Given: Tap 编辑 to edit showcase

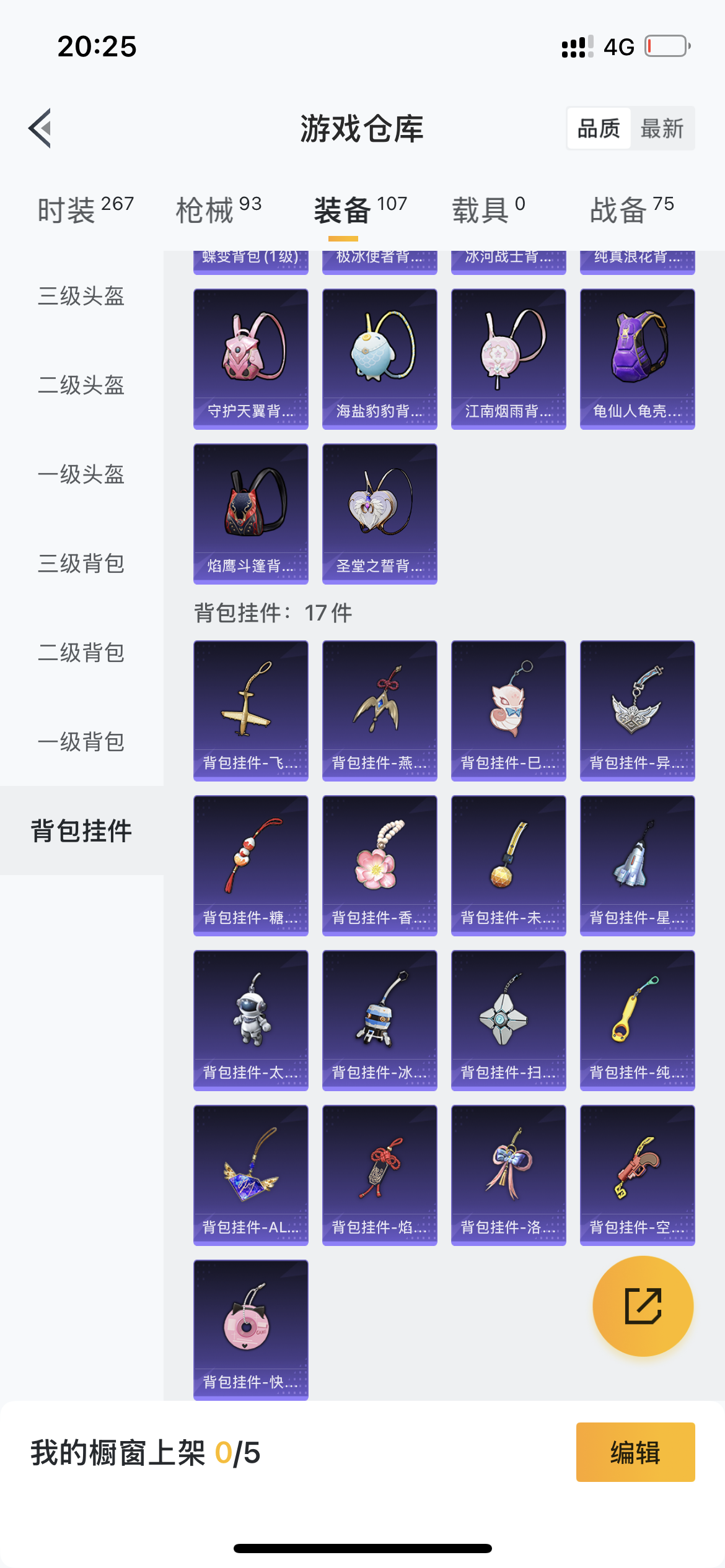Looking at the screenshot, I should pyautogui.click(x=635, y=1452).
